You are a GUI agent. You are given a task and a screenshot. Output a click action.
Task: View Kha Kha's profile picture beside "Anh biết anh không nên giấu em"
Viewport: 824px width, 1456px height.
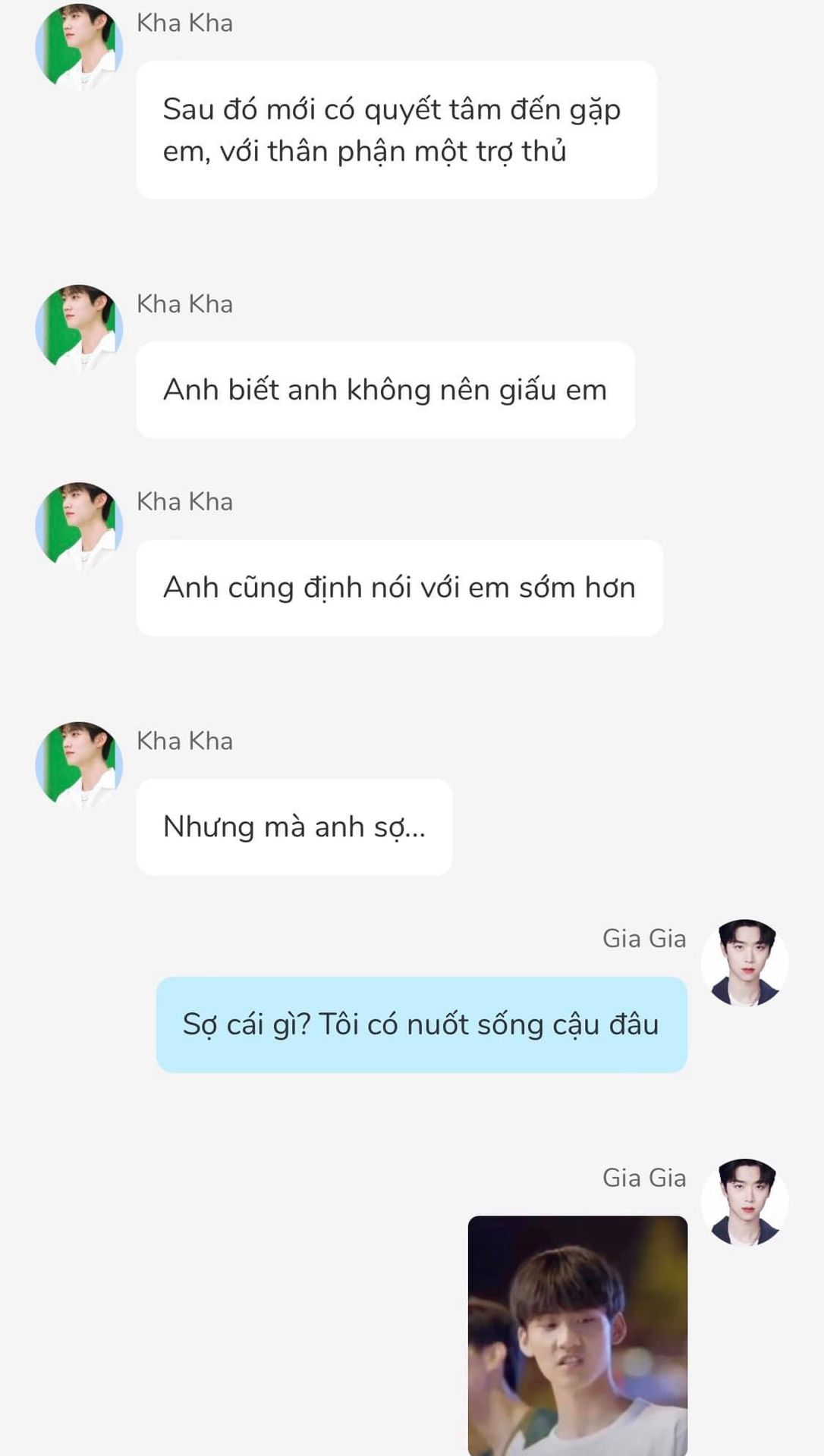(x=79, y=328)
